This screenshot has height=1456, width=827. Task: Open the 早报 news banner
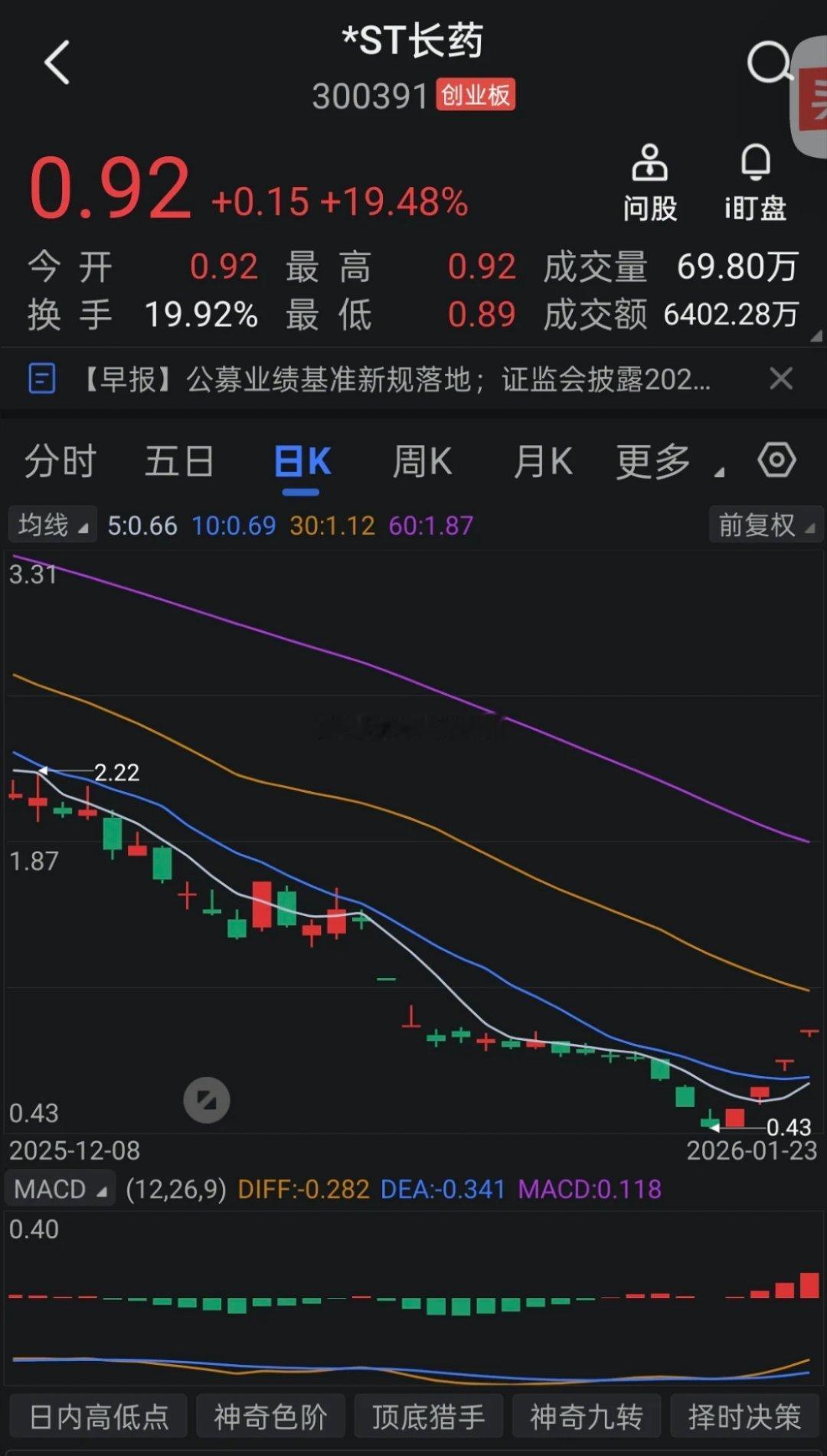397,378
